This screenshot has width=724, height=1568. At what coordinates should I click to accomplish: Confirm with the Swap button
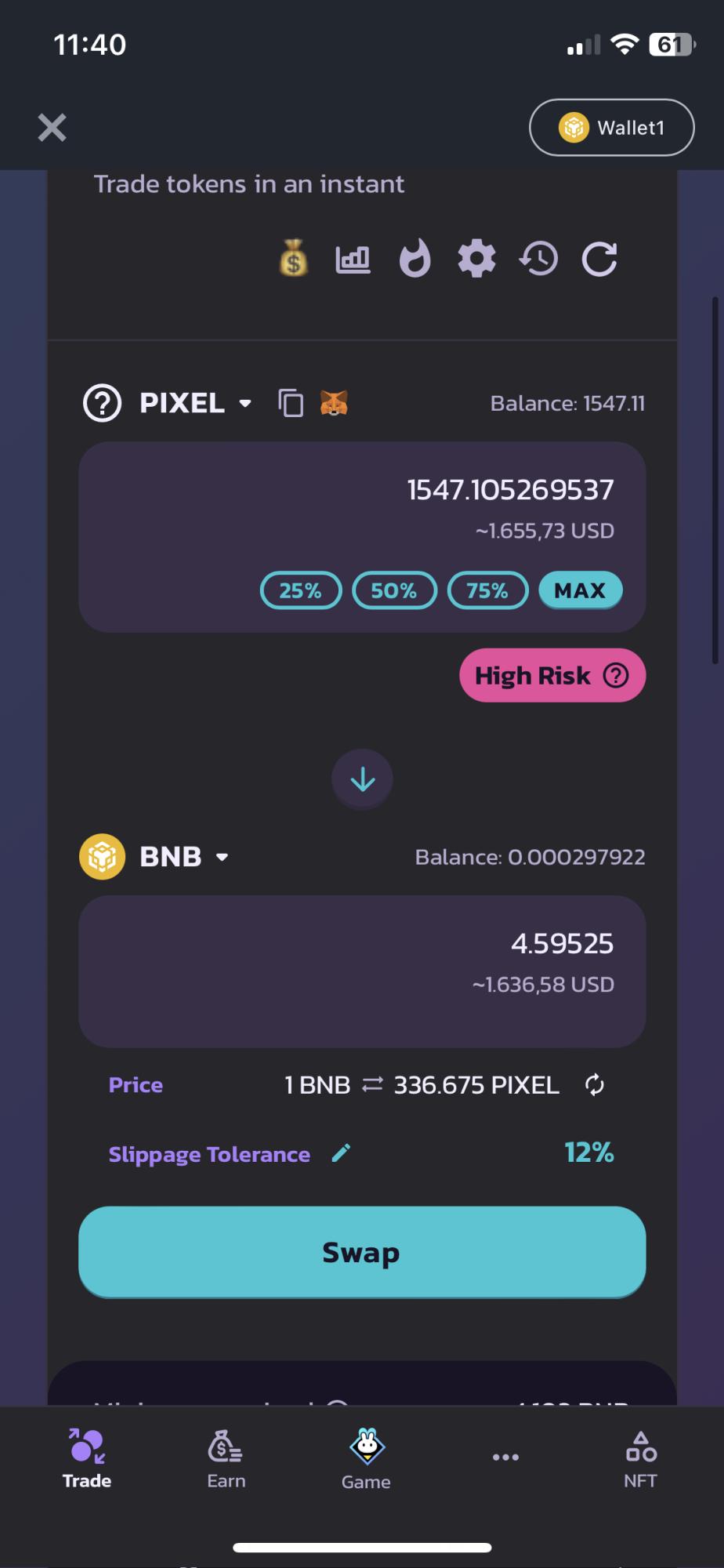pyautogui.click(x=362, y=1252)
